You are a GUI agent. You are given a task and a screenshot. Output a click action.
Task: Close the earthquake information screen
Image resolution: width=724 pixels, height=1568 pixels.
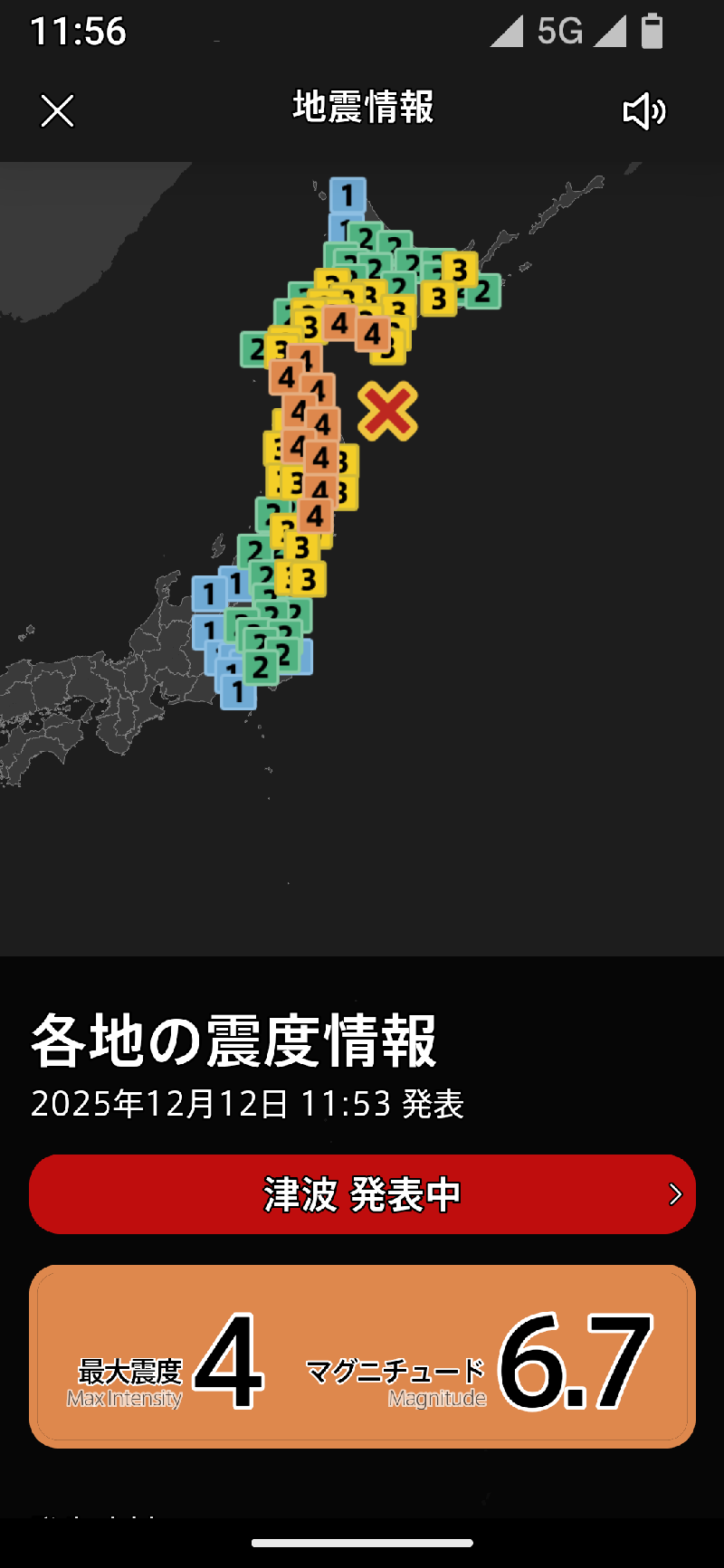57,111
